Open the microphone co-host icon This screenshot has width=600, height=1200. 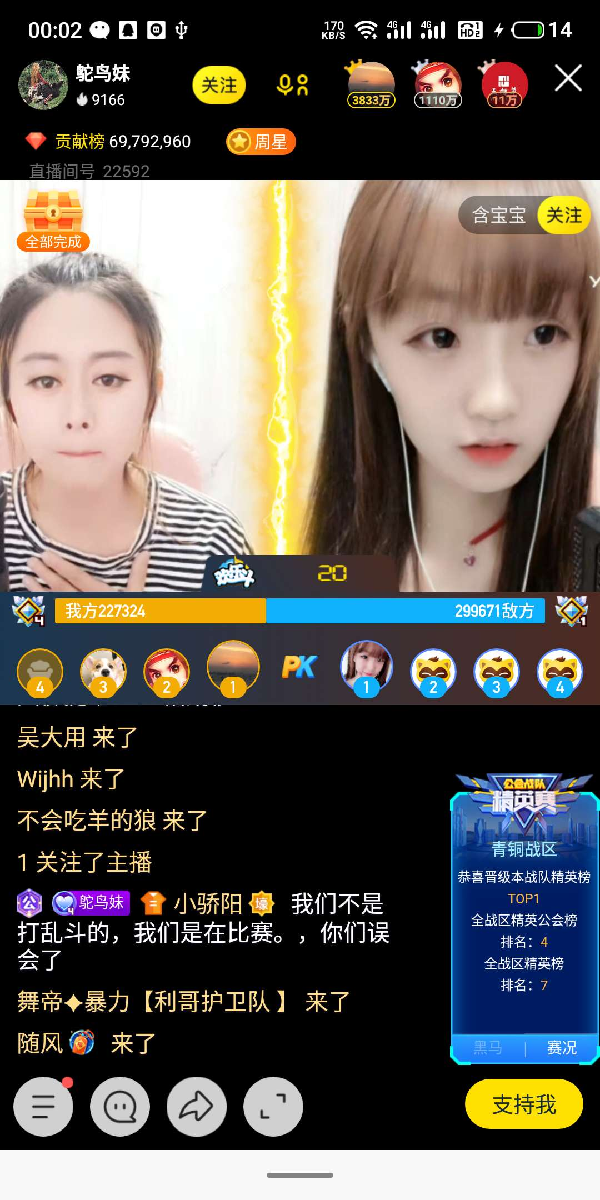point(292,86)
